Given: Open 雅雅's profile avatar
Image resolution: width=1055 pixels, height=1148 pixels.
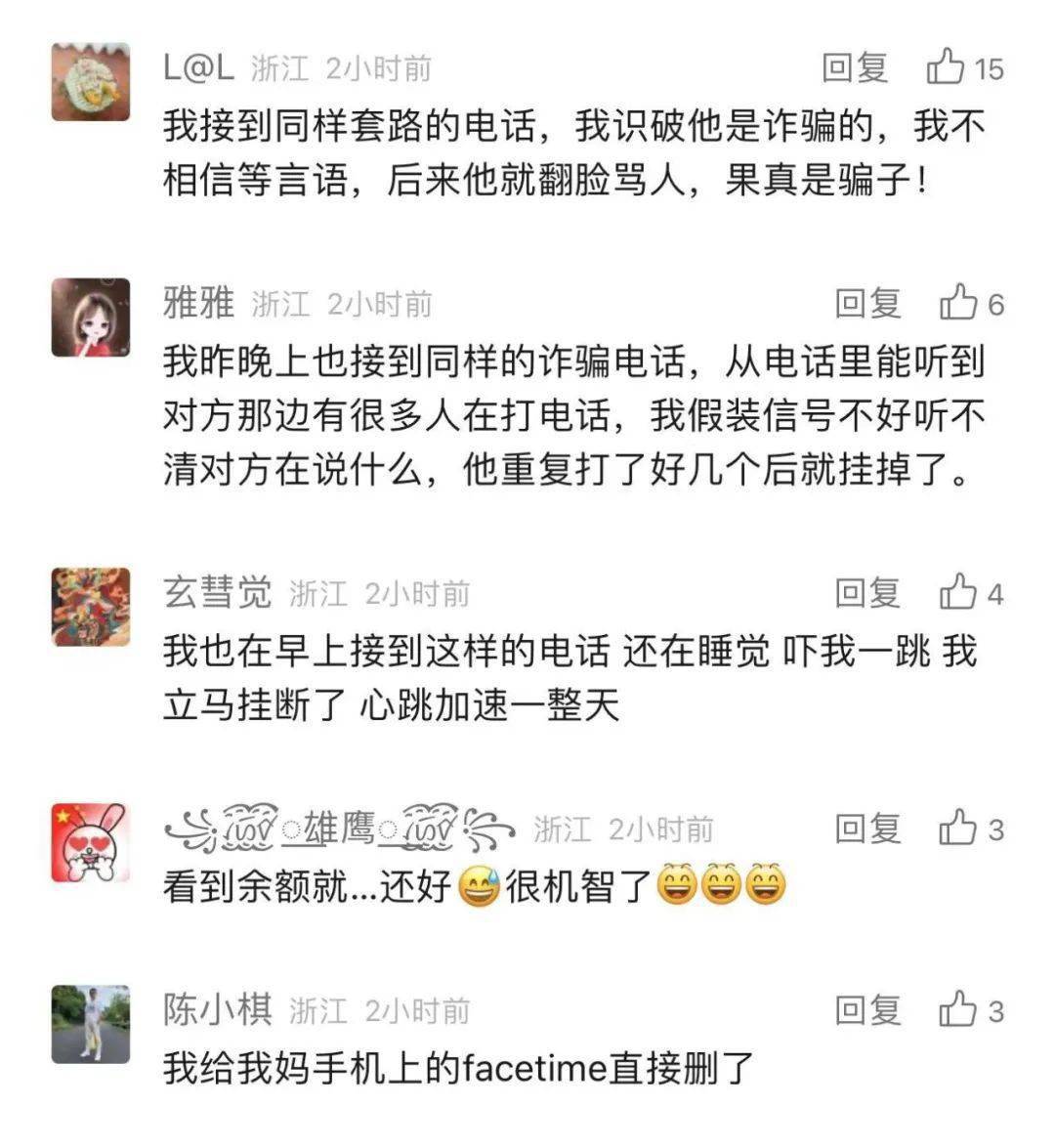Looking at the screenshot, I should pyautogui.click(x=91, y=318).
